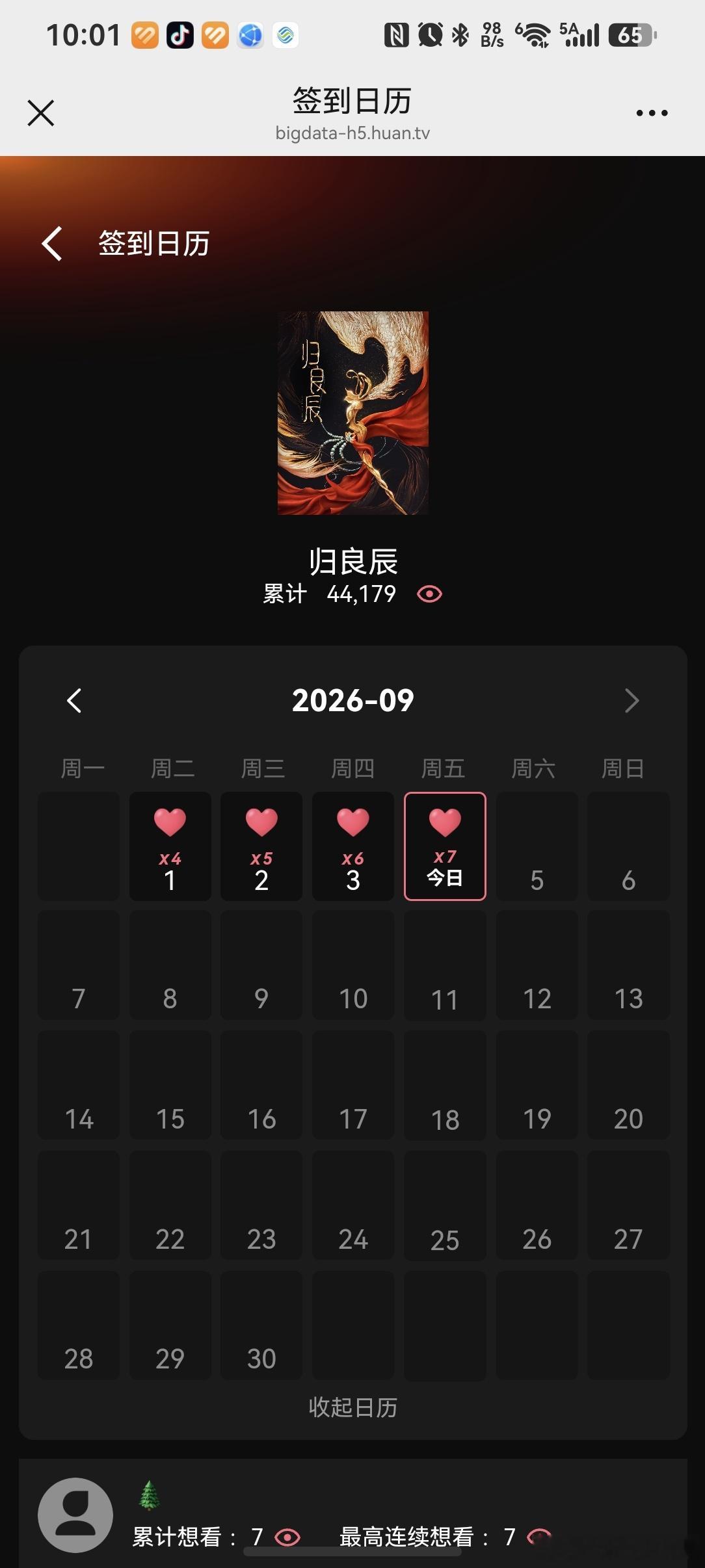Collapse the calendar via 收起日历

pos(353,1407)
